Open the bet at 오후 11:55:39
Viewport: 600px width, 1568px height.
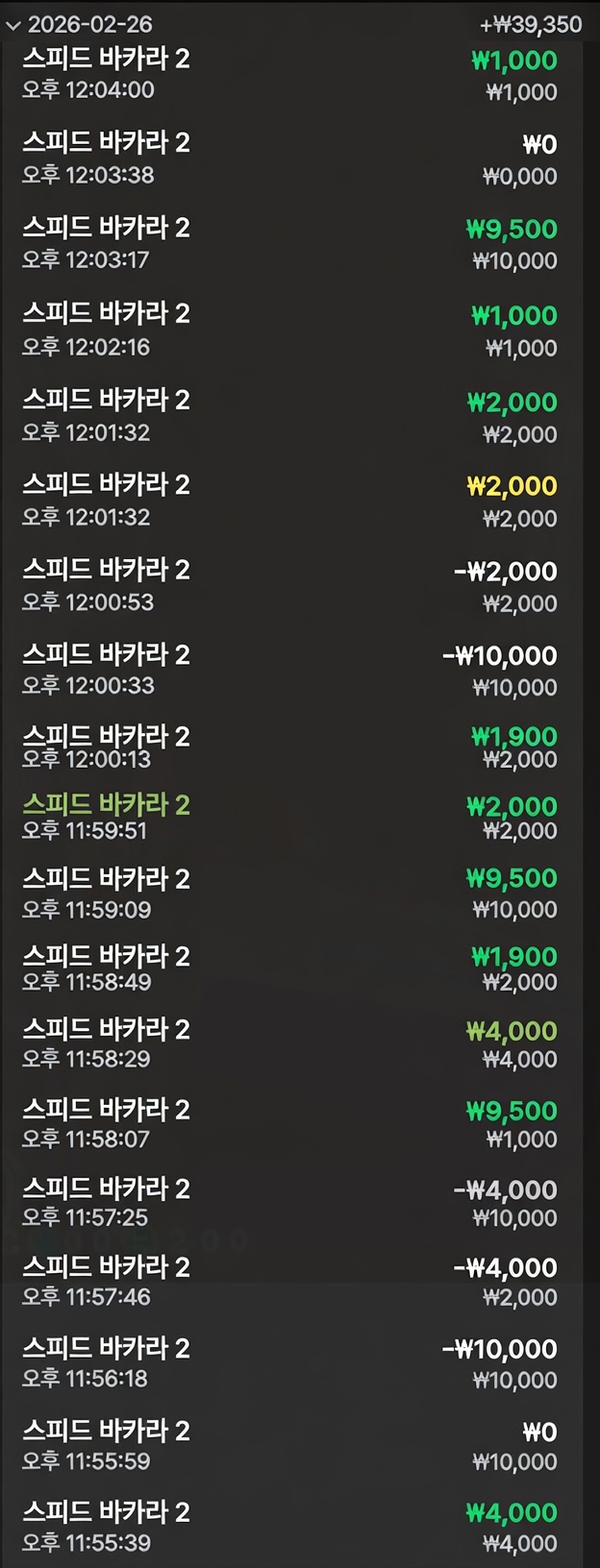288,1527
